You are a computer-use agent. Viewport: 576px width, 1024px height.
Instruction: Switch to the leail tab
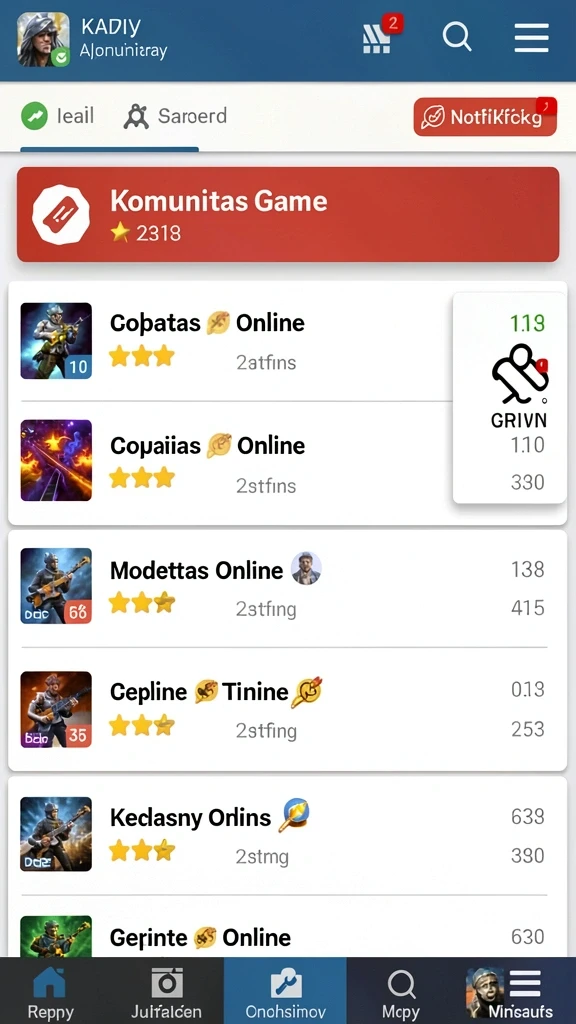[x=57, y=116]
